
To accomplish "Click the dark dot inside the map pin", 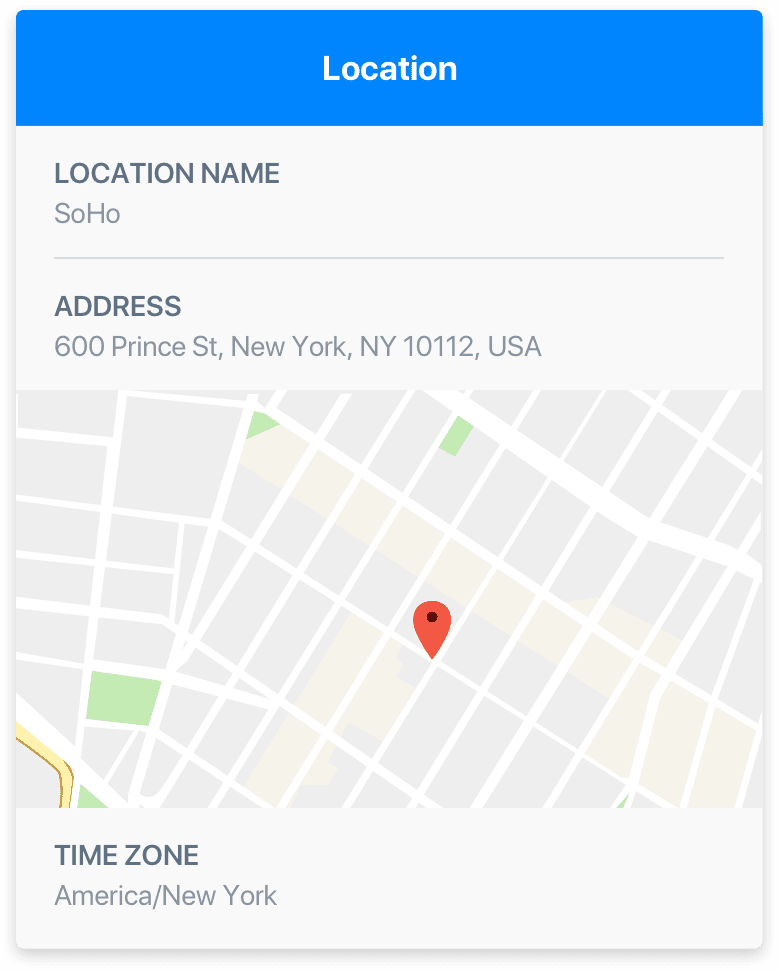I will pyautogui.click(x=432, y=617).
